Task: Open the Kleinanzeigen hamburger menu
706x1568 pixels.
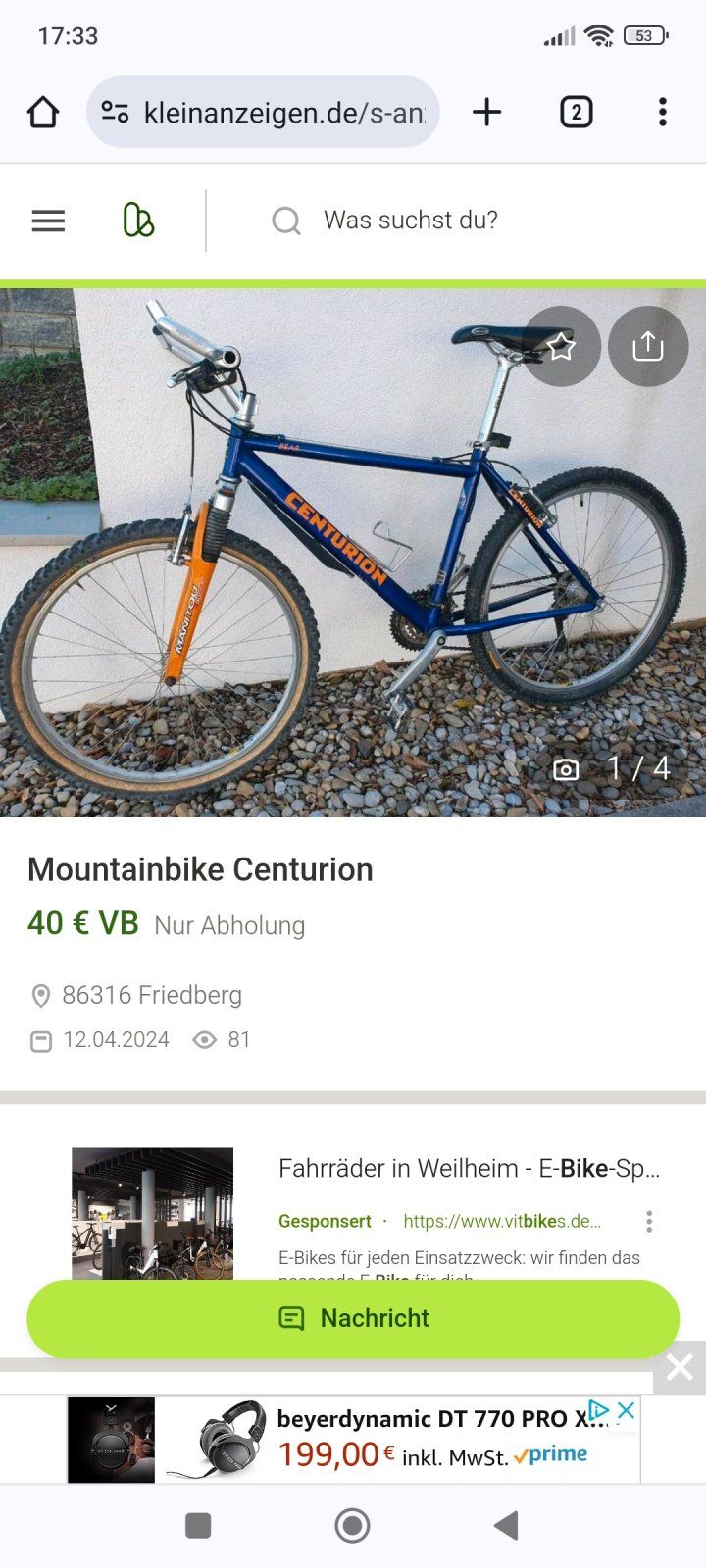Action: point(48,220)
